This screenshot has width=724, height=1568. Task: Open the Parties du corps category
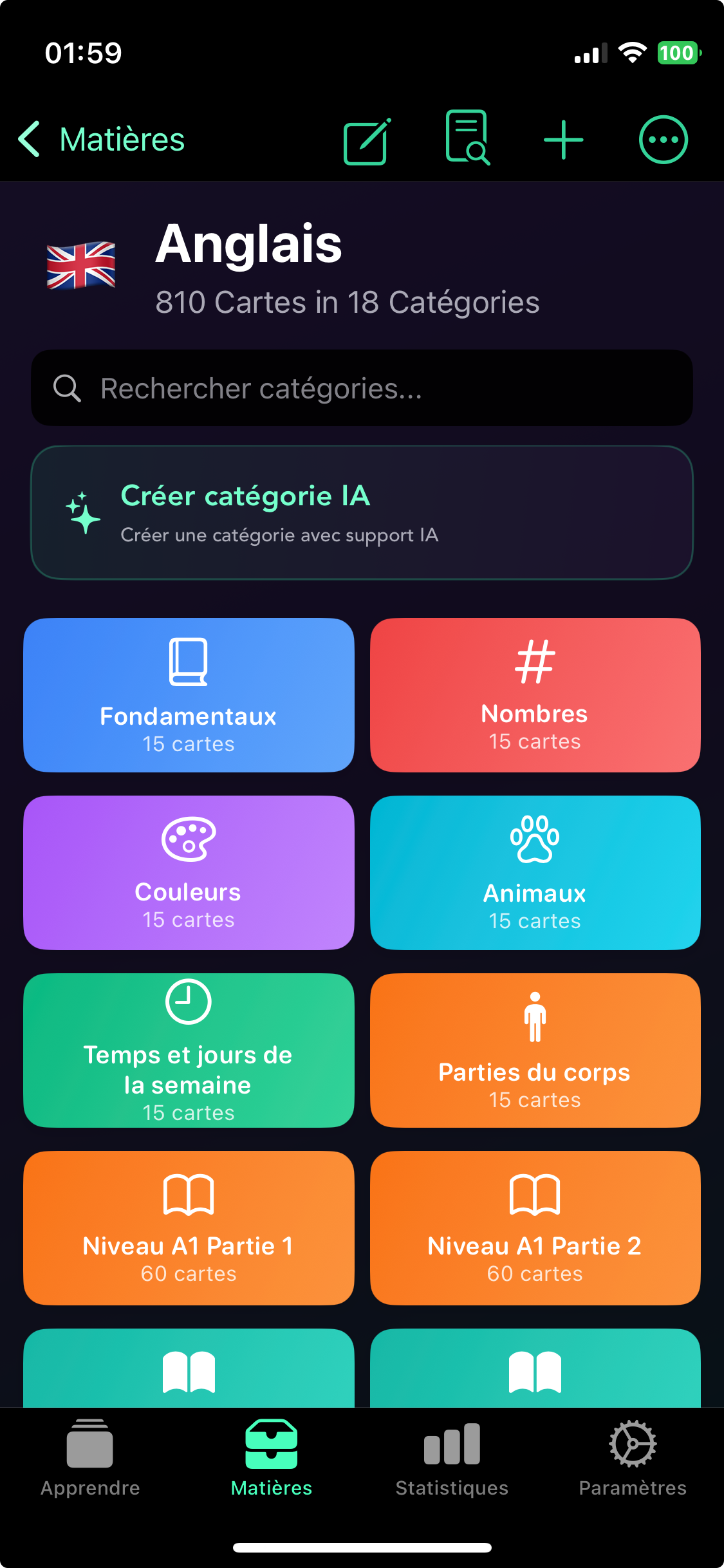[535, 1050]
